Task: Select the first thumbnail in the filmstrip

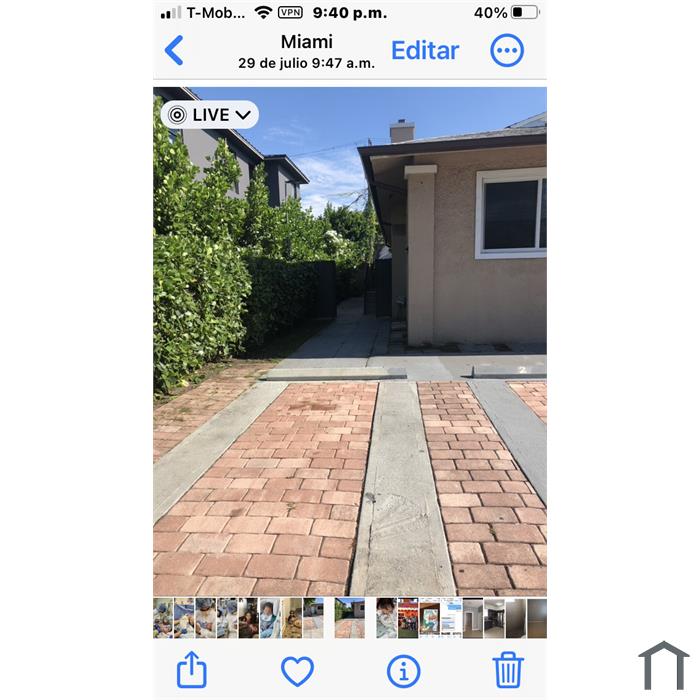Action: pyautogui.click(x=163, y=618)
